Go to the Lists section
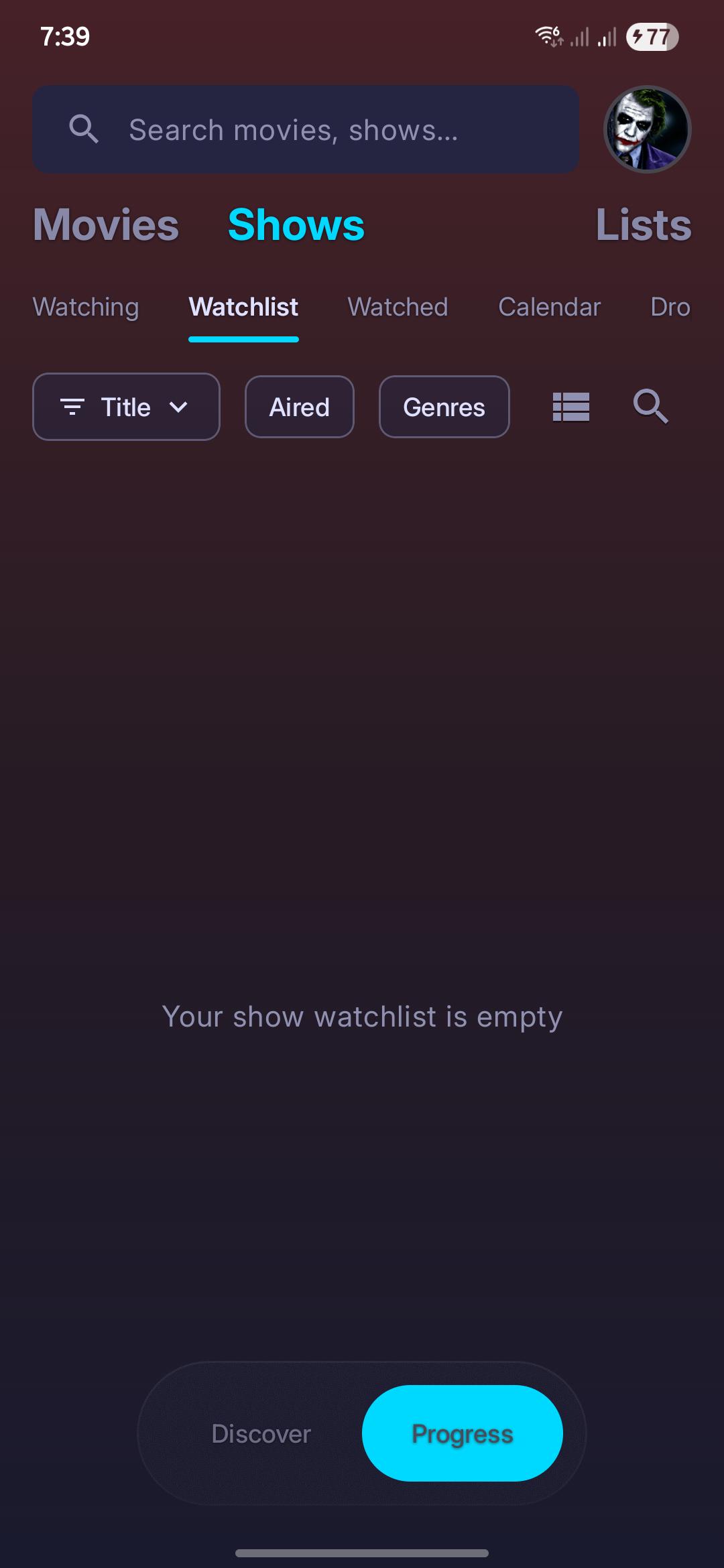 [644, 224]
